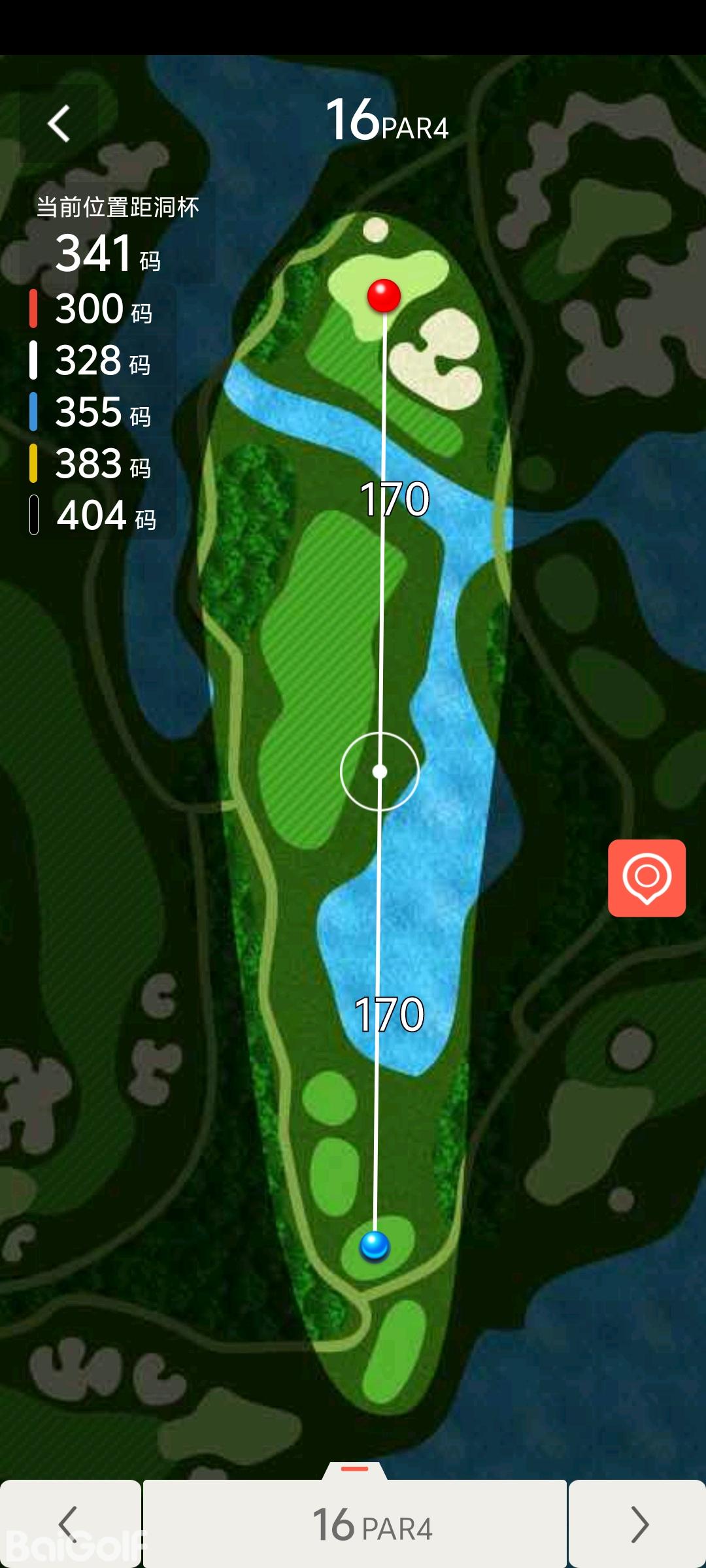Go to the previous hole
Screen dimensions: 706x1568
click(x=69, y=1524)
